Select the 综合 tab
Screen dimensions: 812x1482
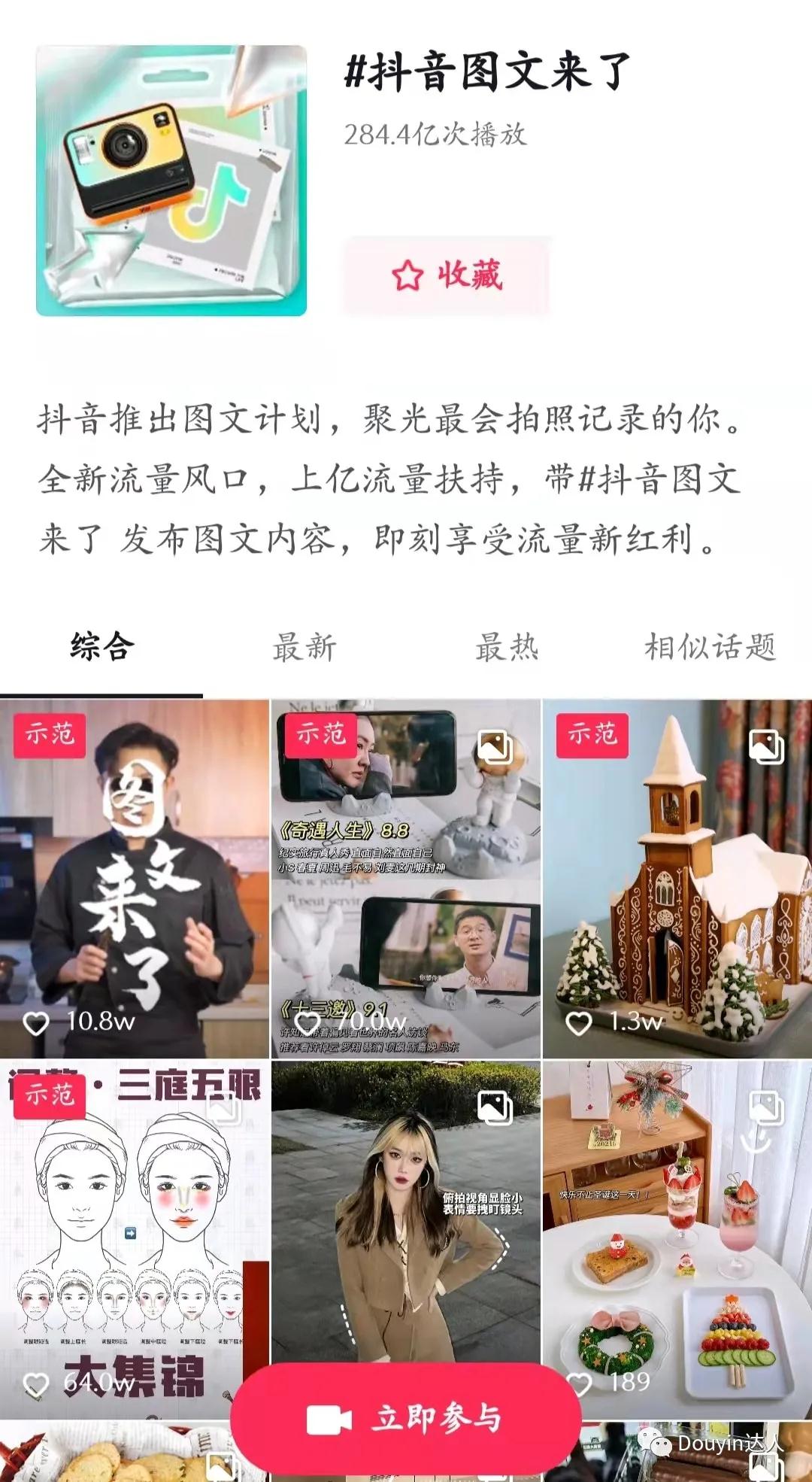(101, 647)
